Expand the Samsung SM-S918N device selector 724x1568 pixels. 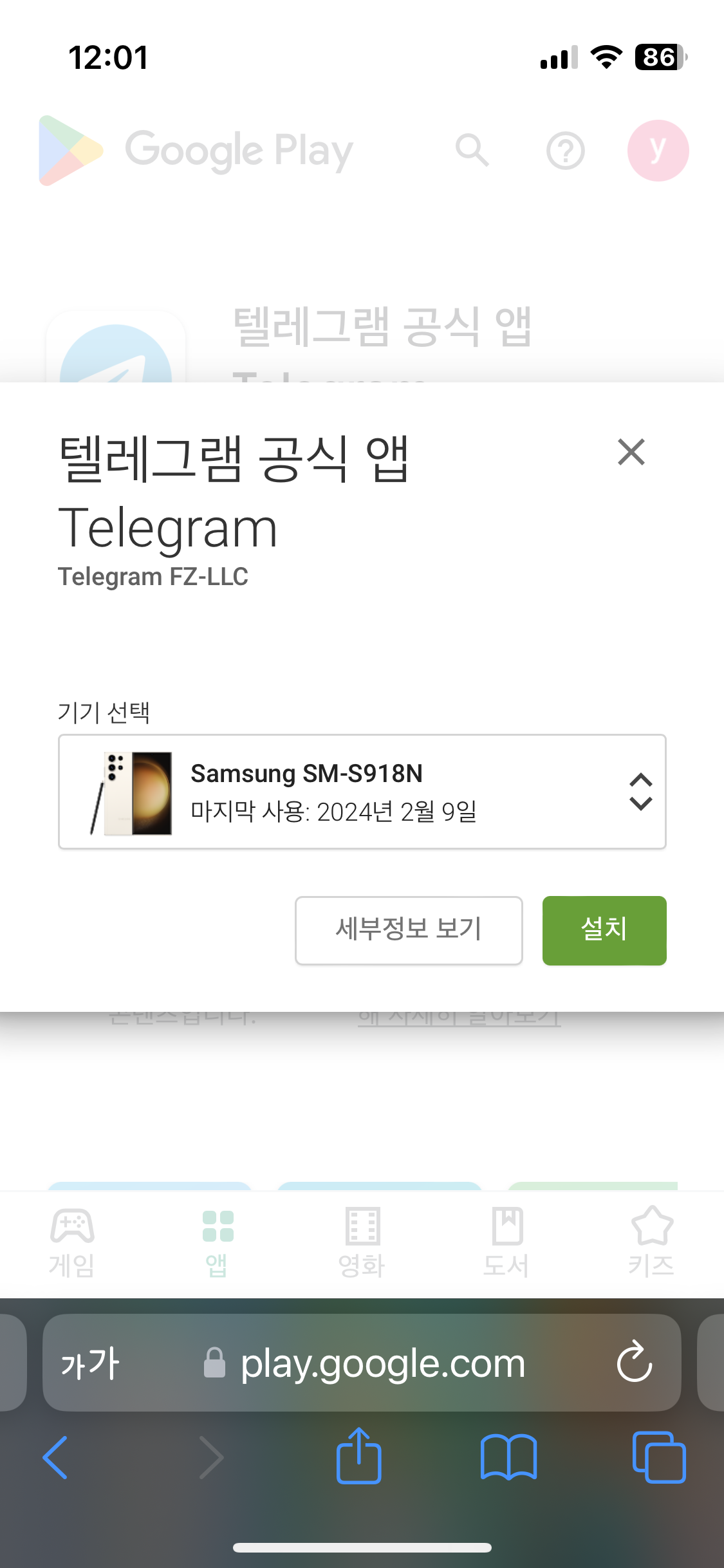coord(362,791)
